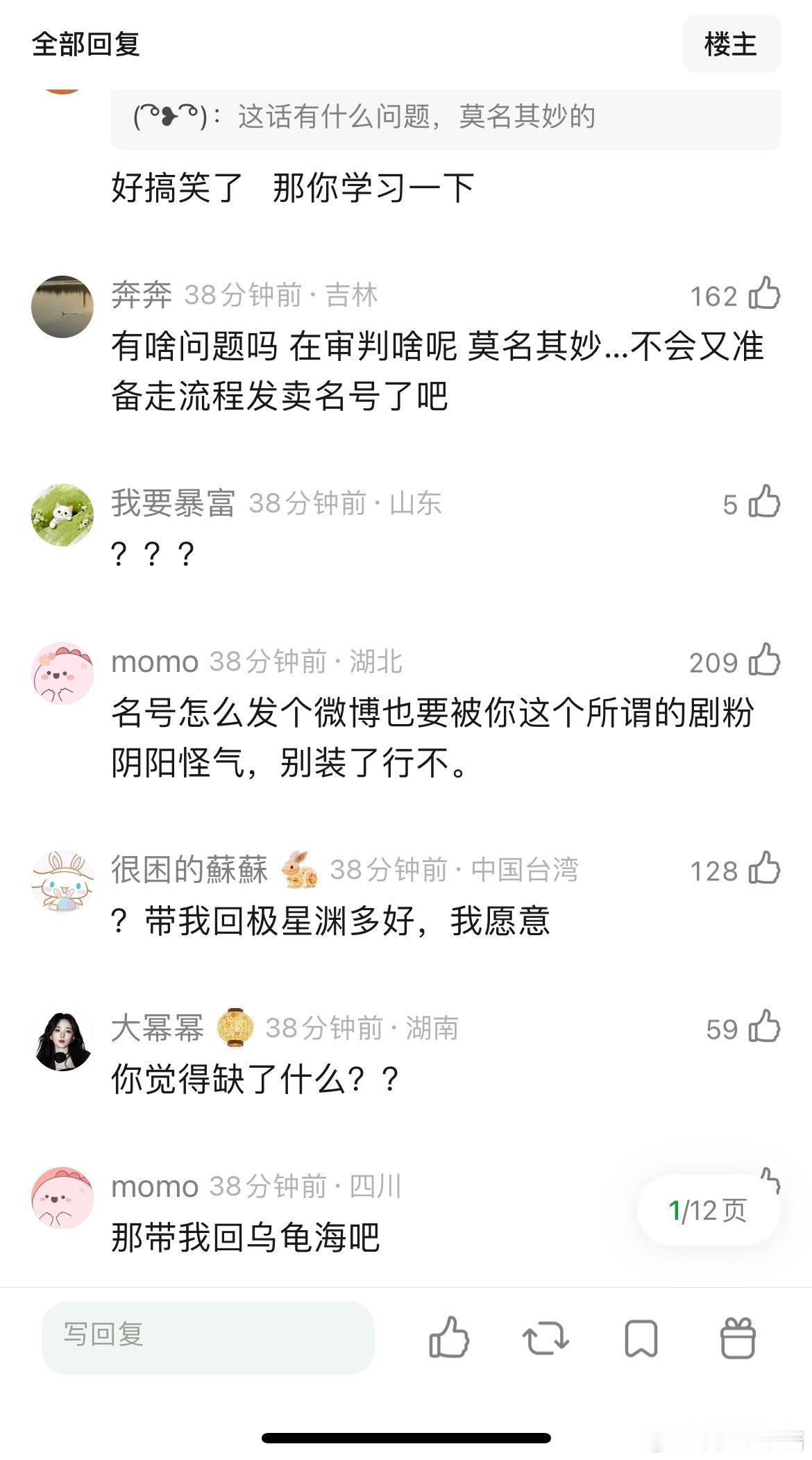Like 我要暴富's comment

765,502
